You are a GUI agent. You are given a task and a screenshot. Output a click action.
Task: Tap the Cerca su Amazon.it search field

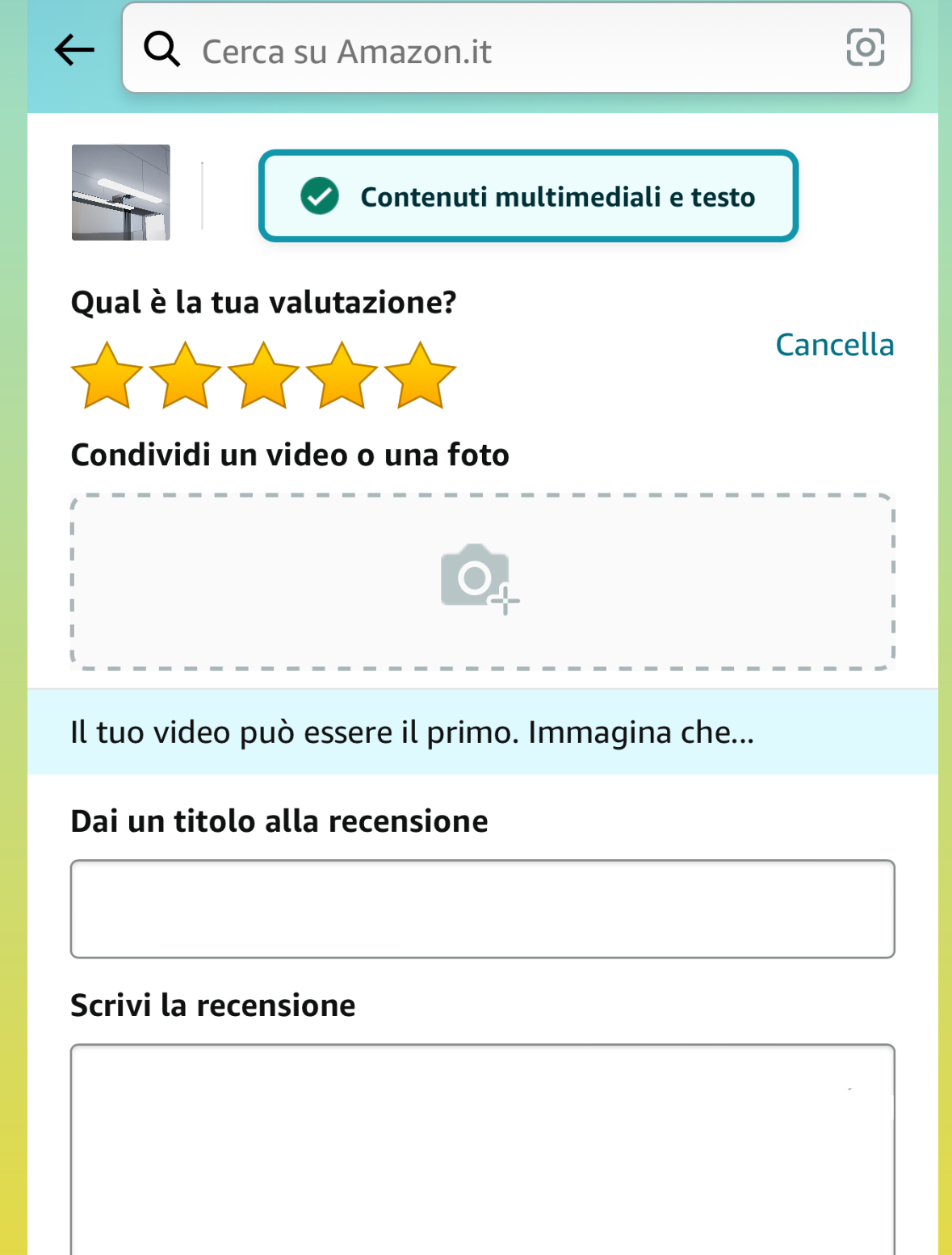[x=484, y=51]
